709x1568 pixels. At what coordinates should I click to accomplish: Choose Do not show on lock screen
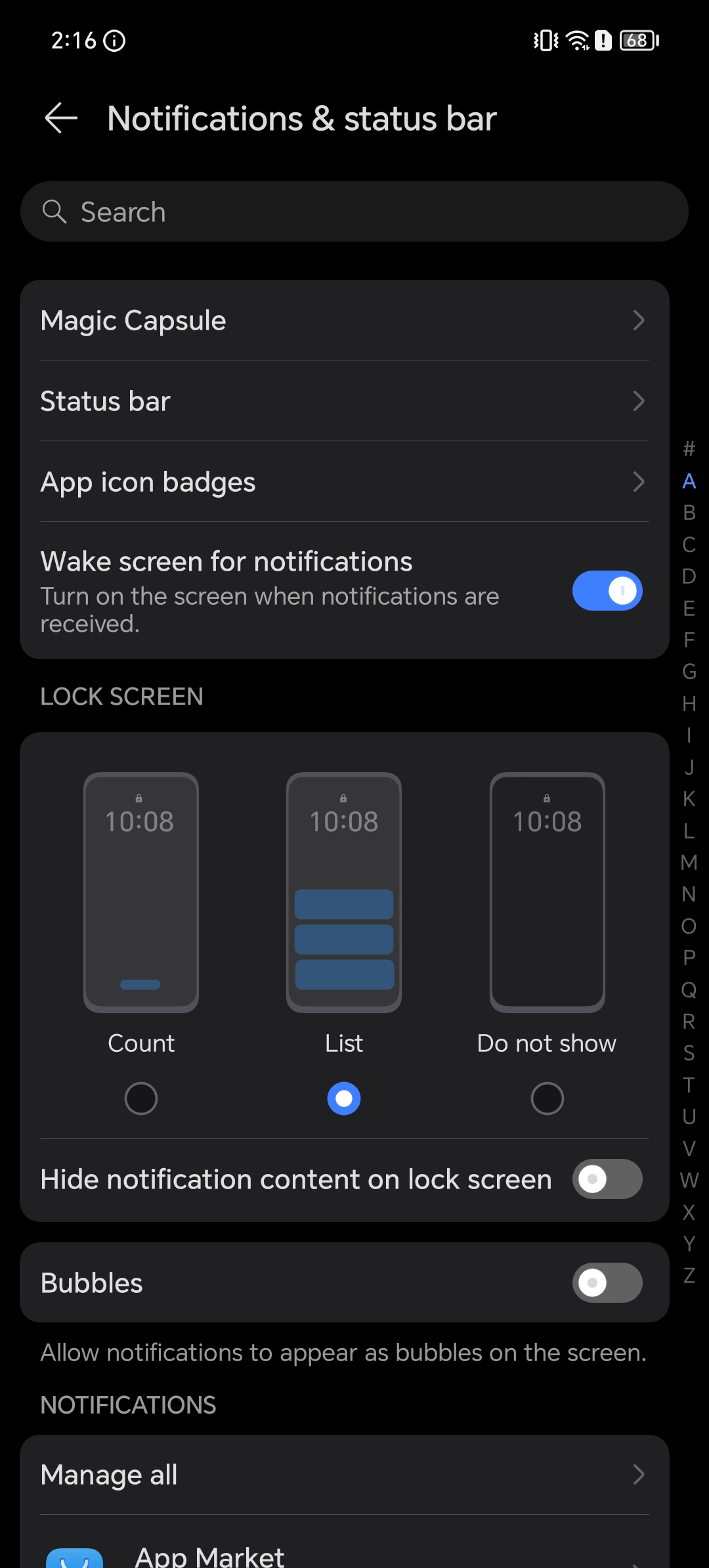coord(547,1098)
